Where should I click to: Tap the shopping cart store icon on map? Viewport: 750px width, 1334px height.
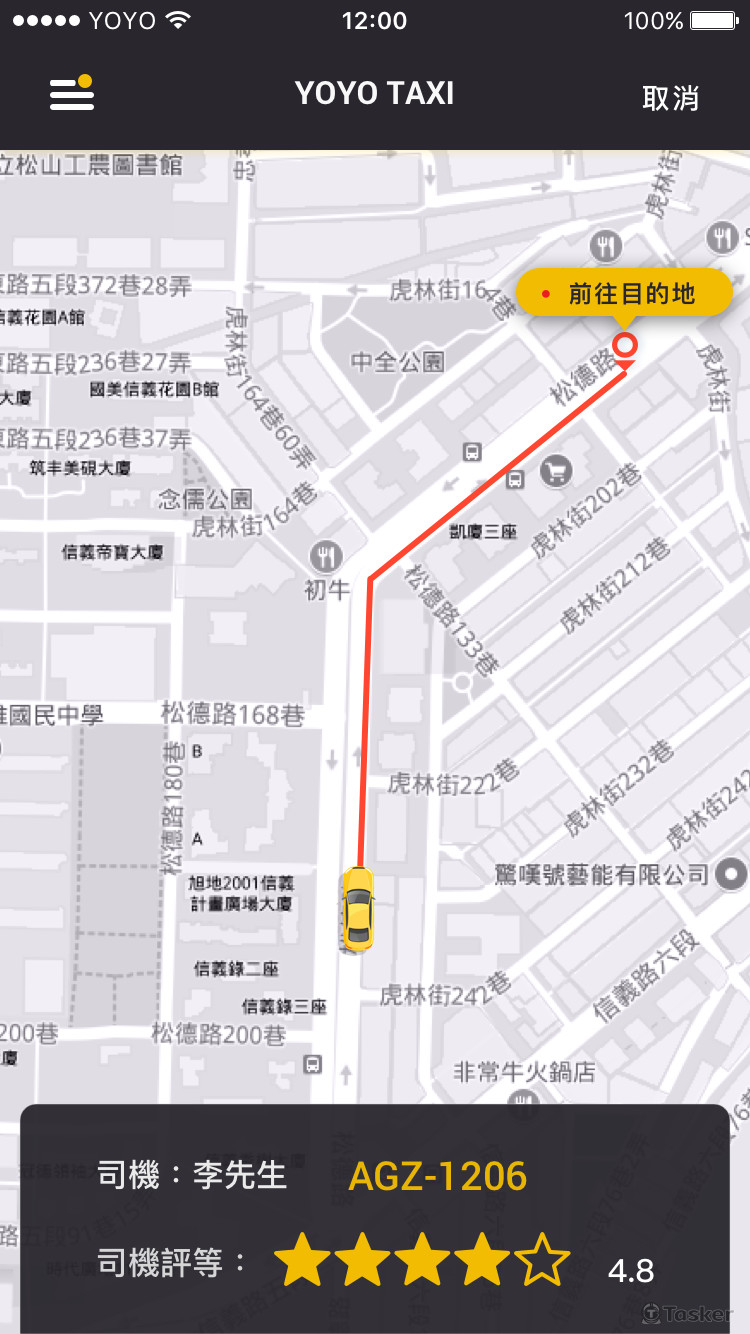click(x=556, y=471)
